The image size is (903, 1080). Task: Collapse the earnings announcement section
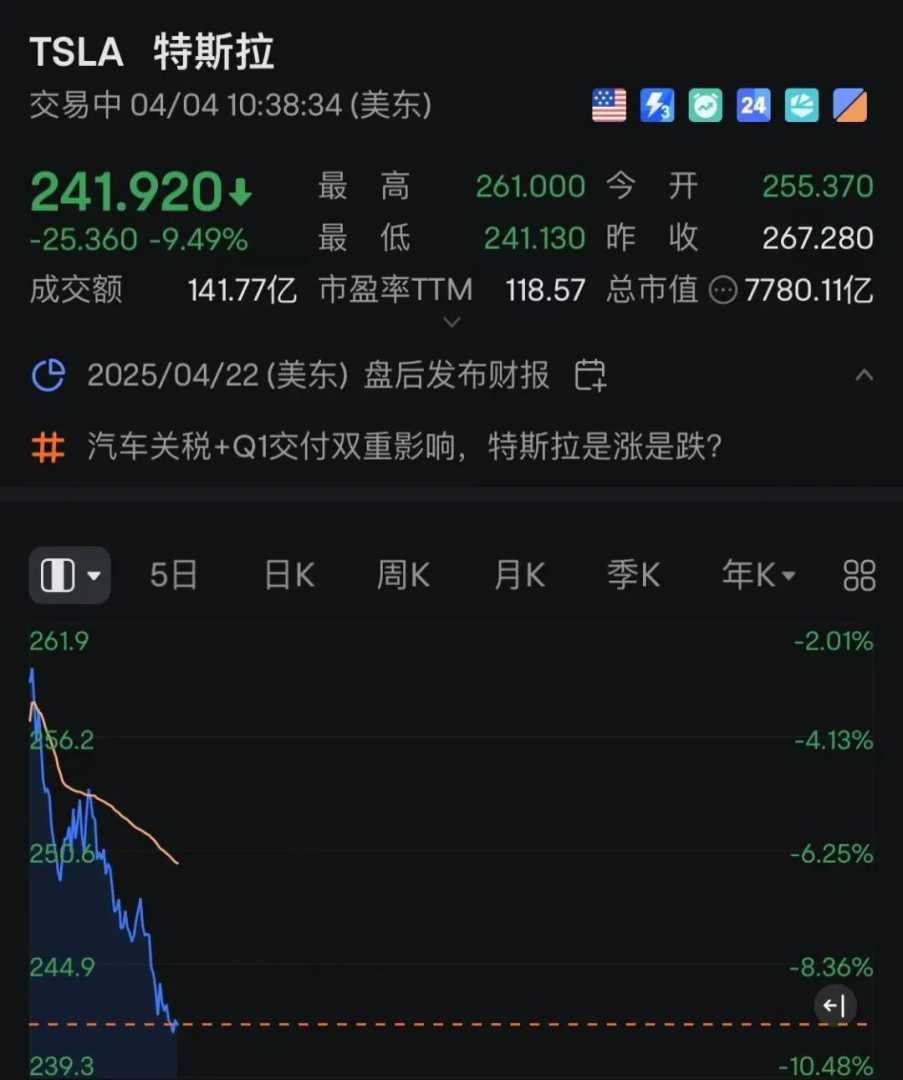[x=864, y=376]
